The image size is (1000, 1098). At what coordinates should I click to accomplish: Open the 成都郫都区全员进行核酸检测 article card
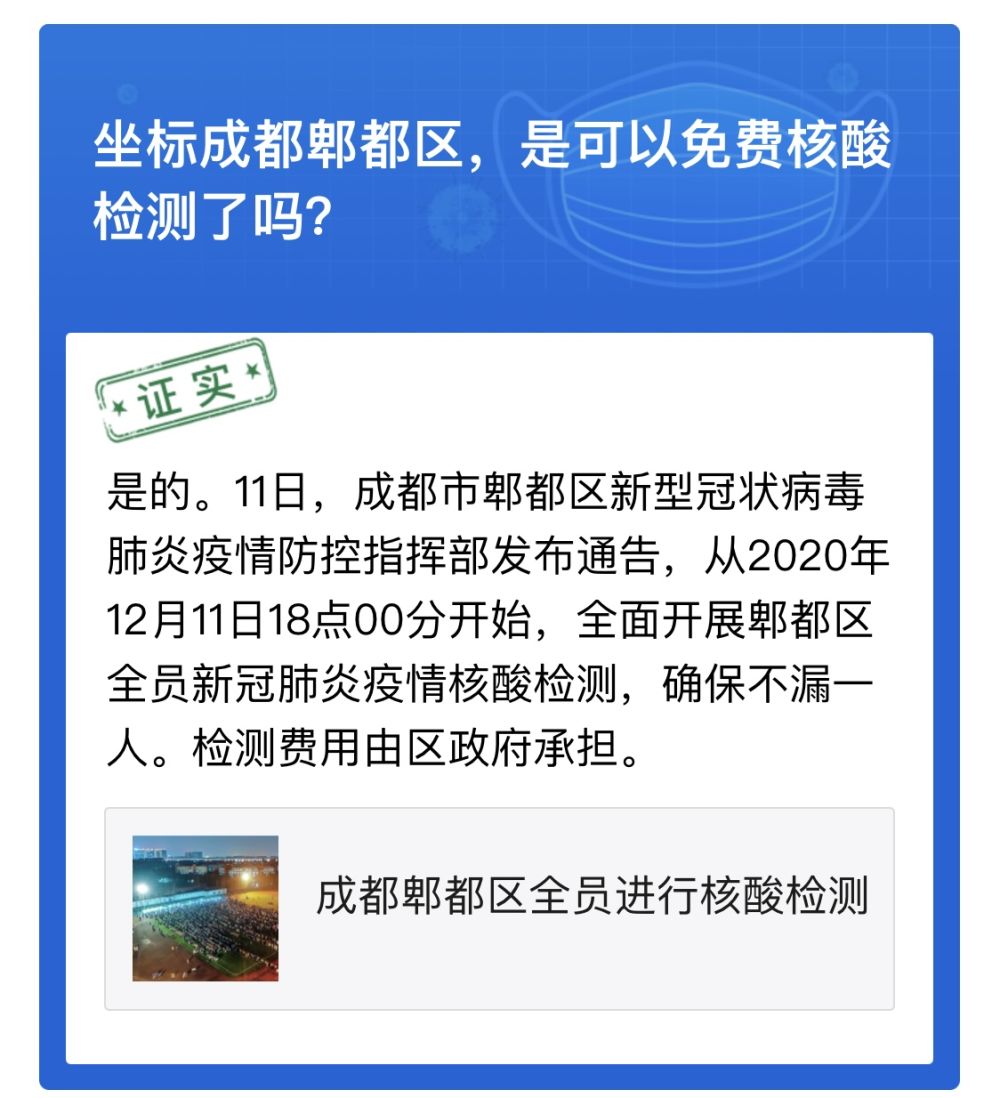[x=500, y=908]
